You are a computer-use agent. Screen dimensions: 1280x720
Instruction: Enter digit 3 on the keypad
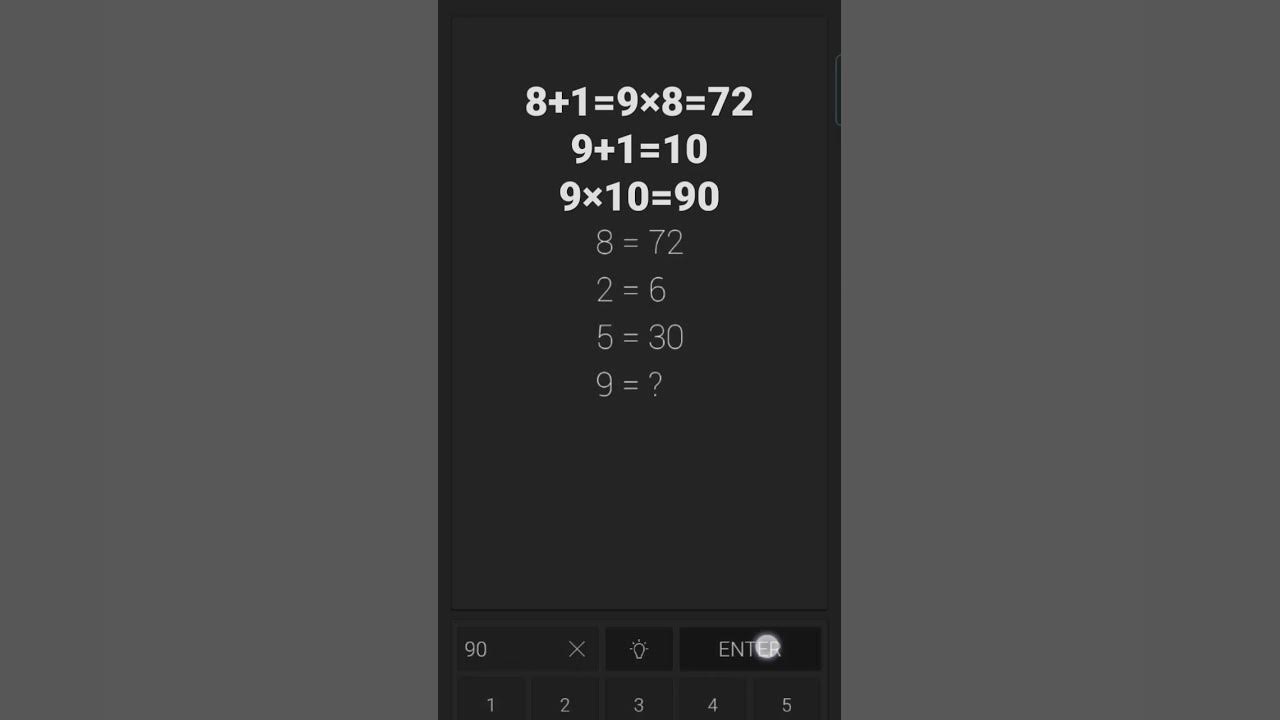(639, 702)
